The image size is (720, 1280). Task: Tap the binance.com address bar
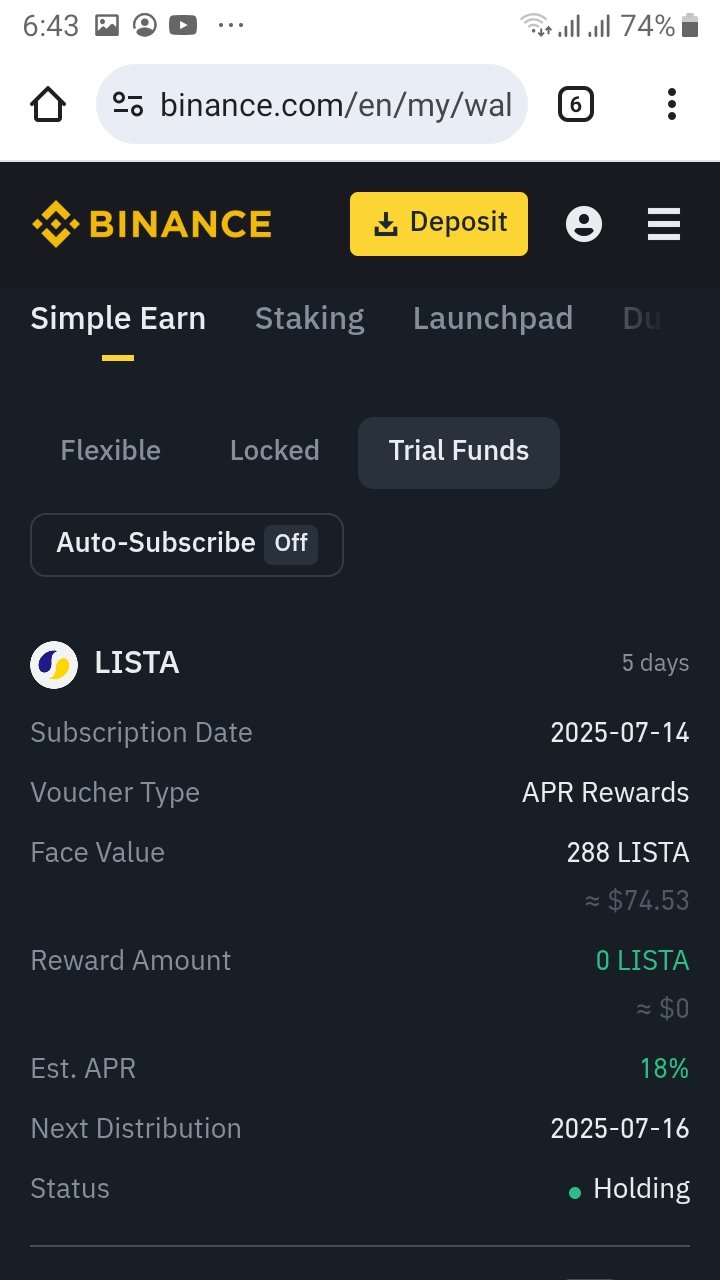[x=311, y=104]
